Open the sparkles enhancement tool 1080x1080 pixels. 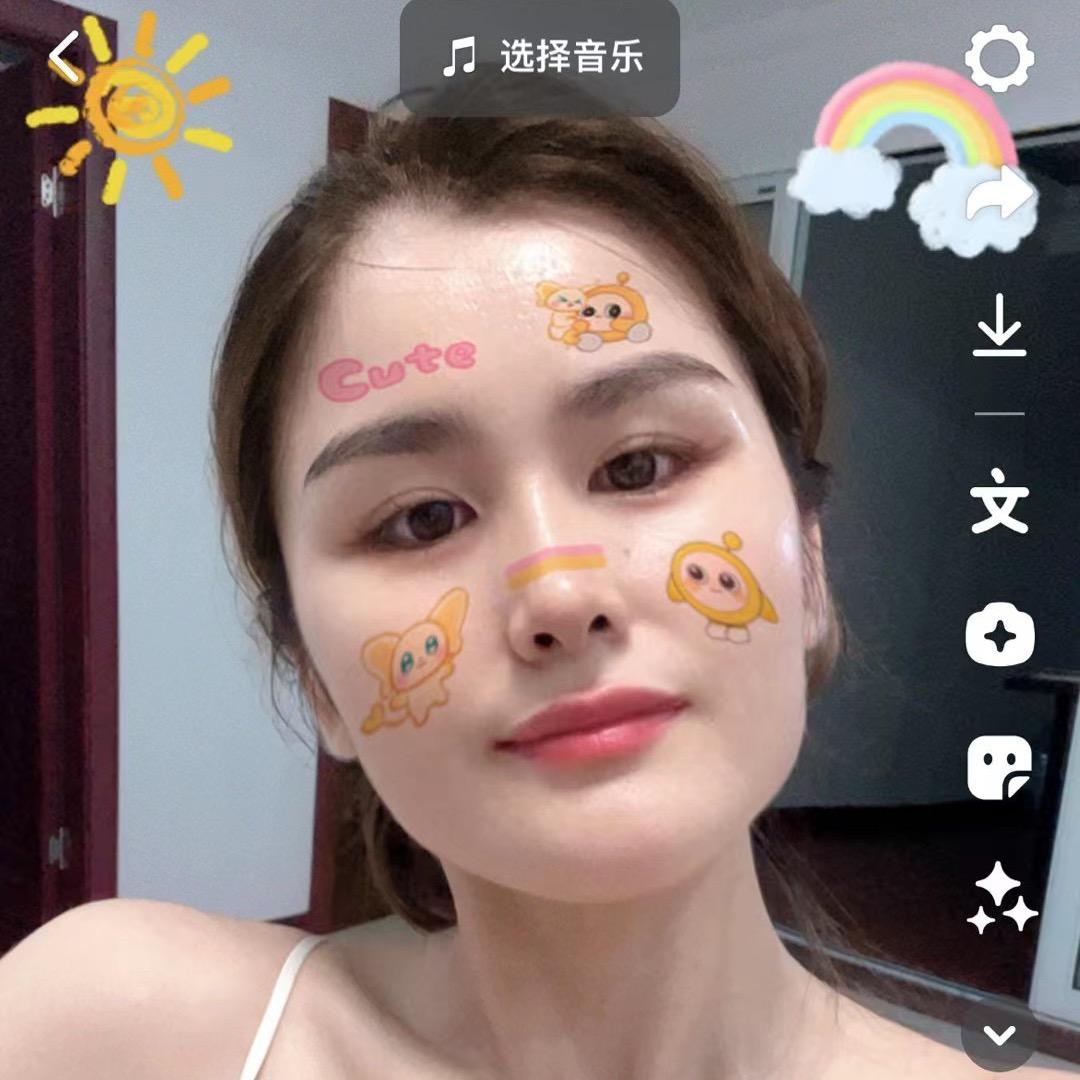1001,897
